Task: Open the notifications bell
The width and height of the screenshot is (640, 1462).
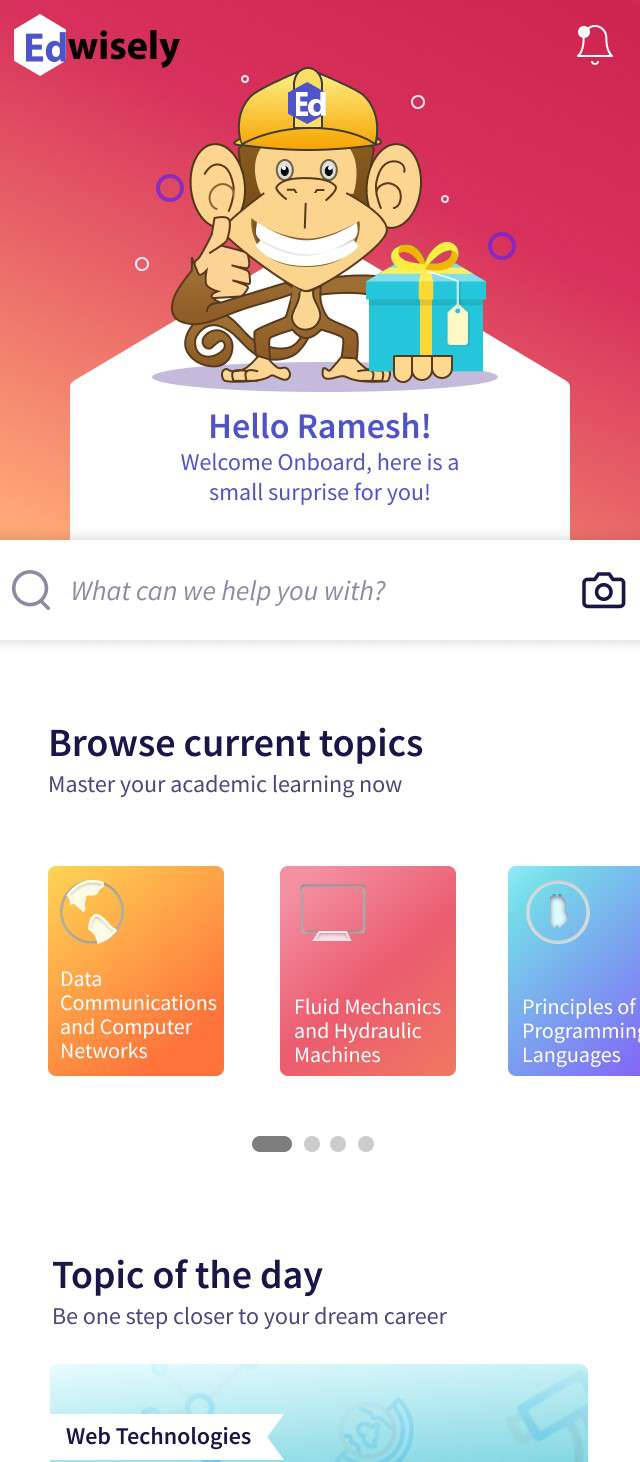Action: pos(594,44)
